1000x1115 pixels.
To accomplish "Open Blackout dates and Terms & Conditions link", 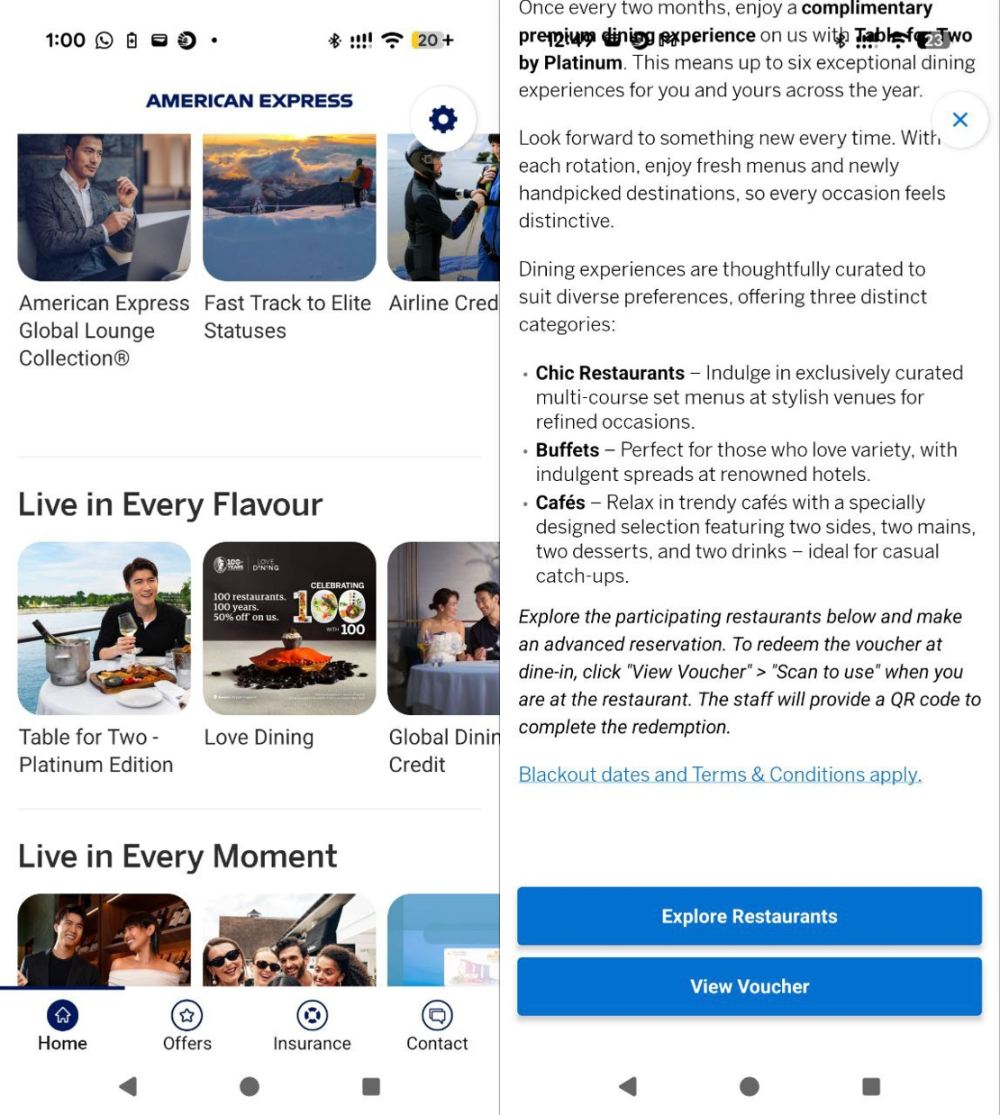I will tap(720, 774).
